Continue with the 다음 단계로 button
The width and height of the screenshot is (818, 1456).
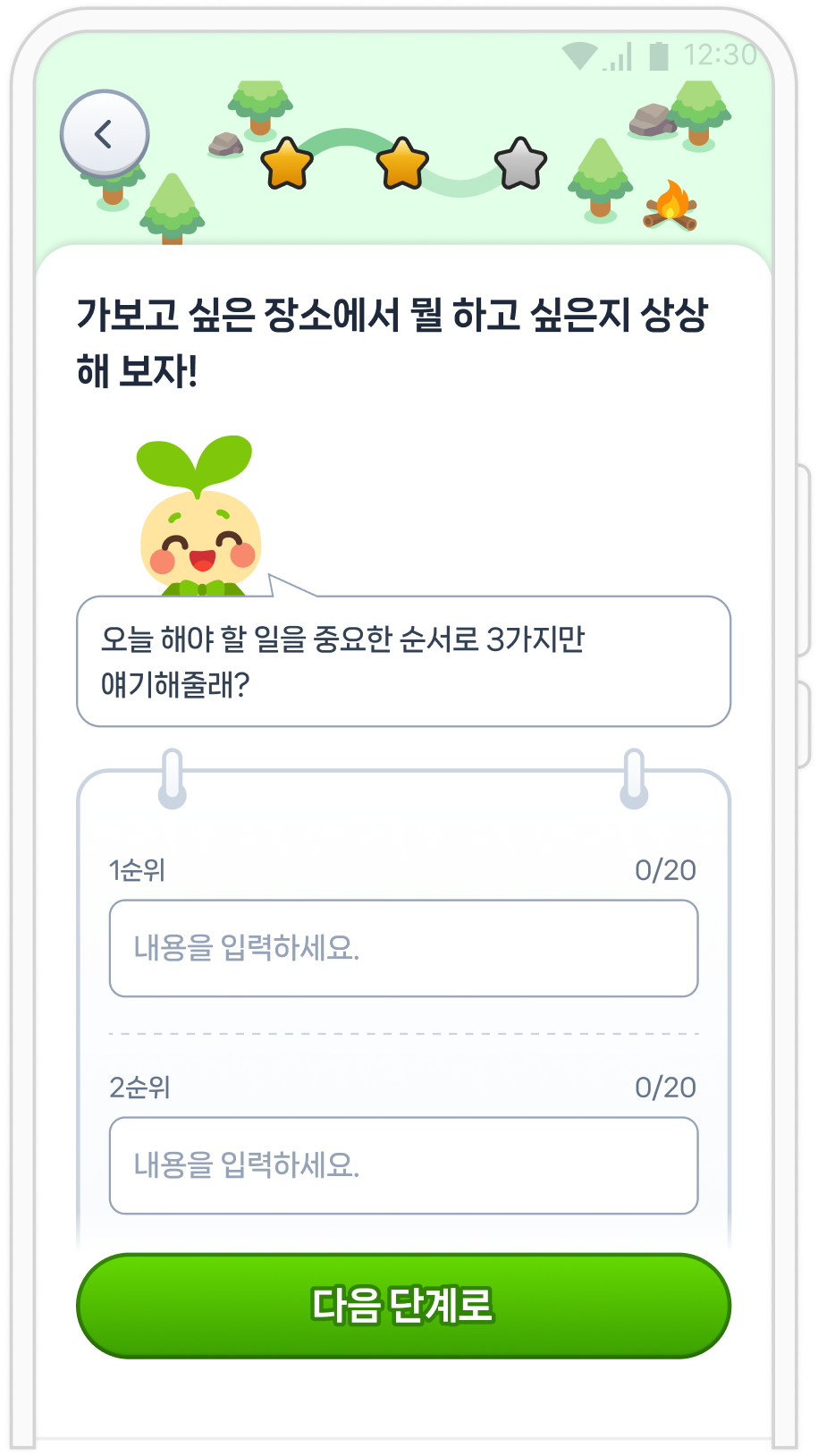pyautogui.click(x=403, y=1305)
